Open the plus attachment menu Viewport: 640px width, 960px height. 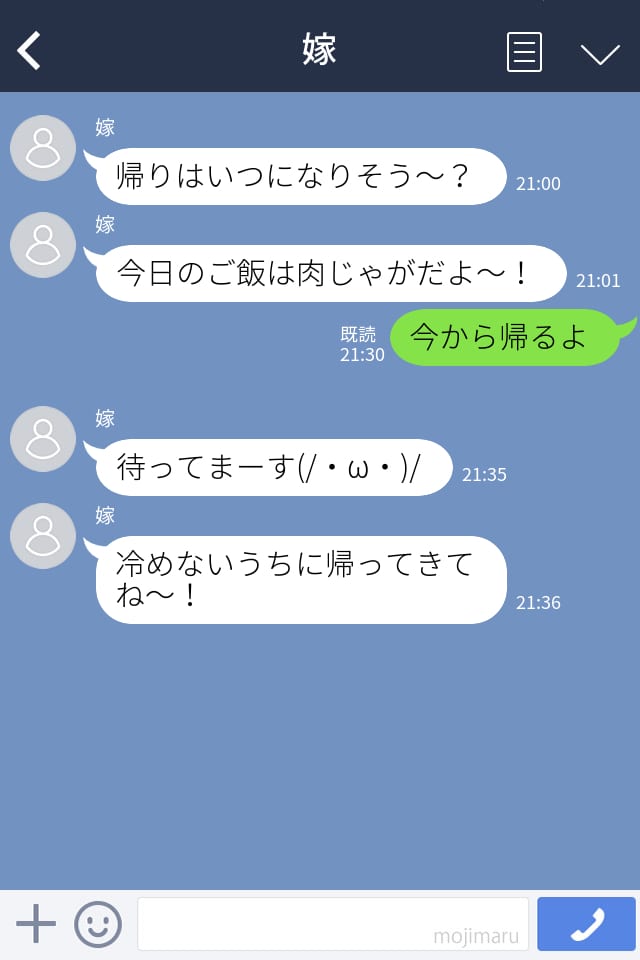coord(36,924)
